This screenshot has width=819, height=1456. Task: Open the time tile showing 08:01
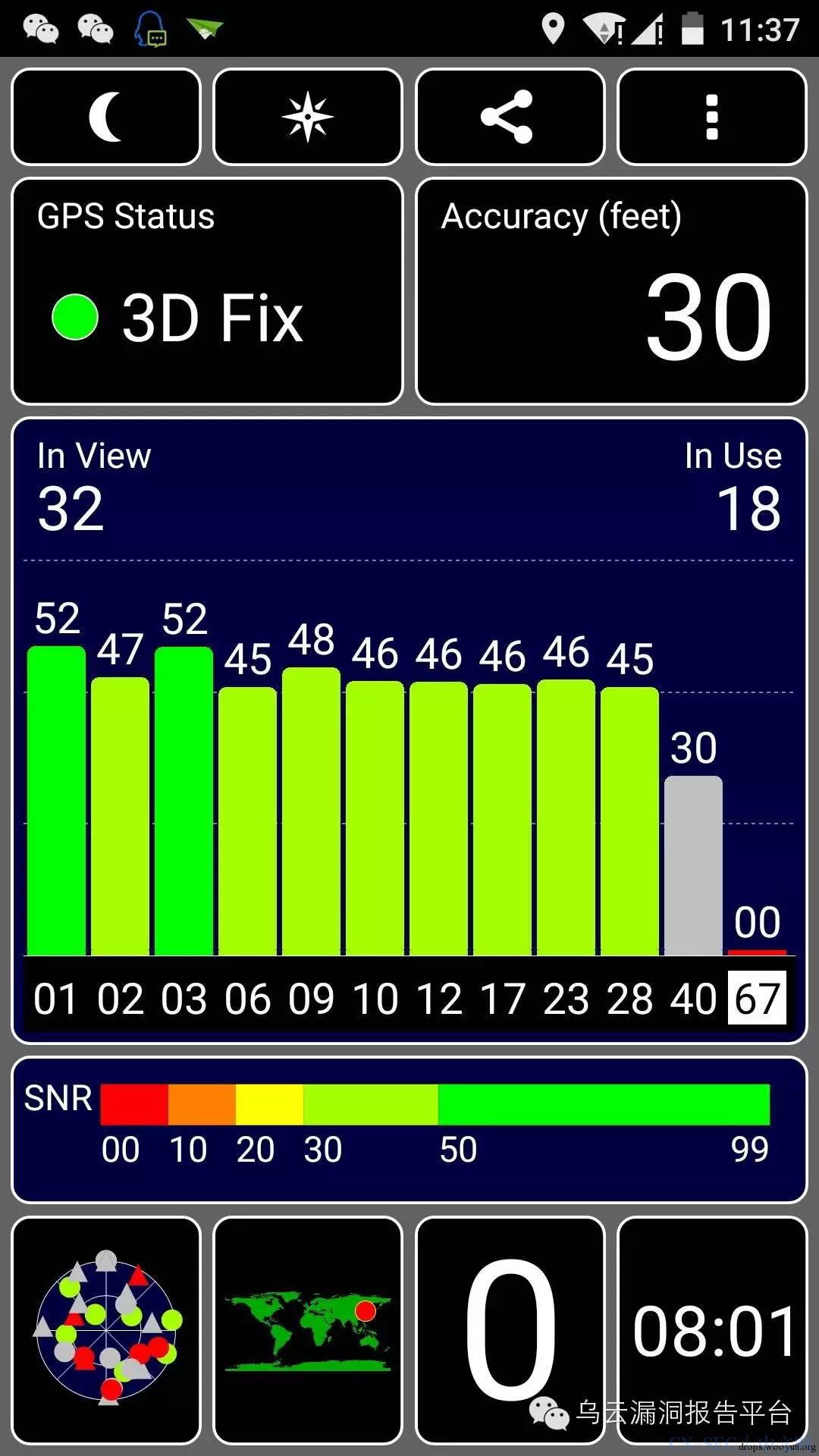711,1330
